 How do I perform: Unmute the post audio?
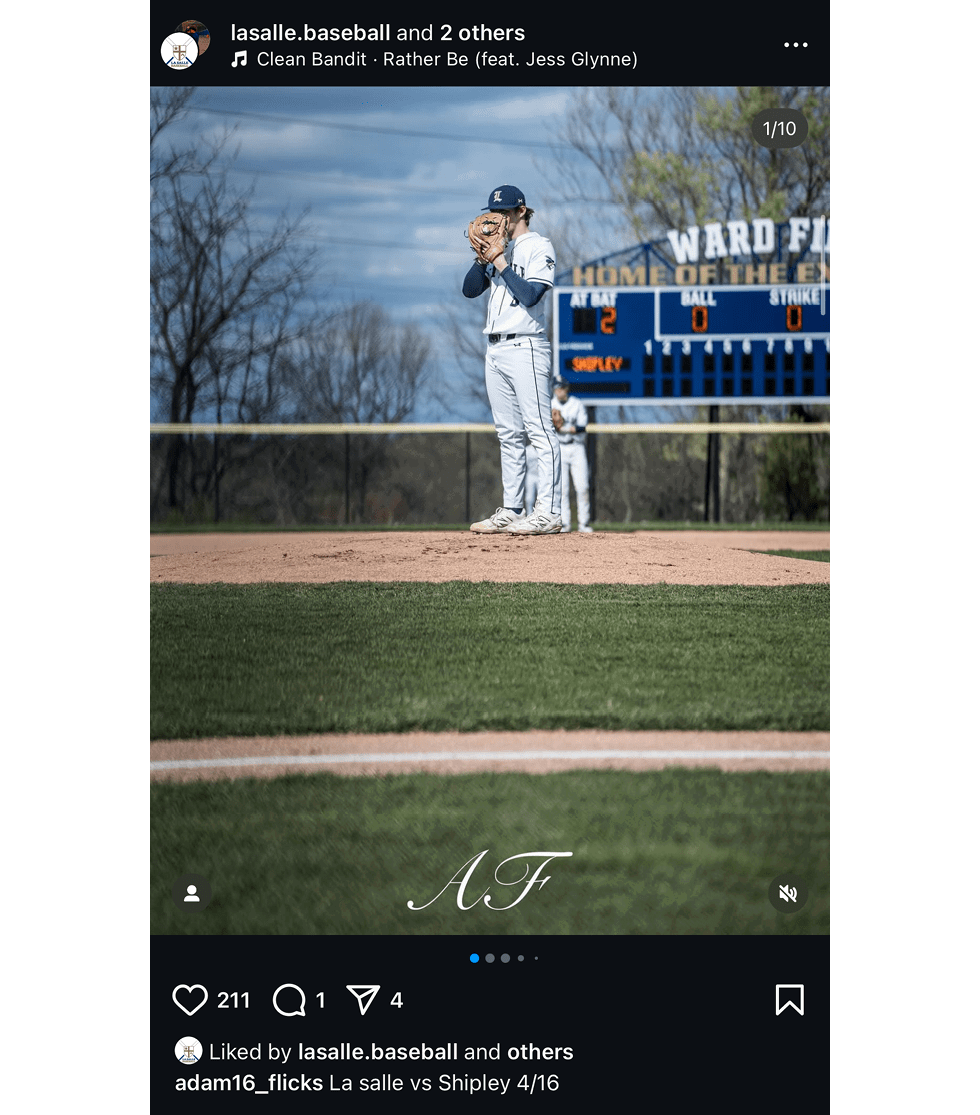(788, 893)
